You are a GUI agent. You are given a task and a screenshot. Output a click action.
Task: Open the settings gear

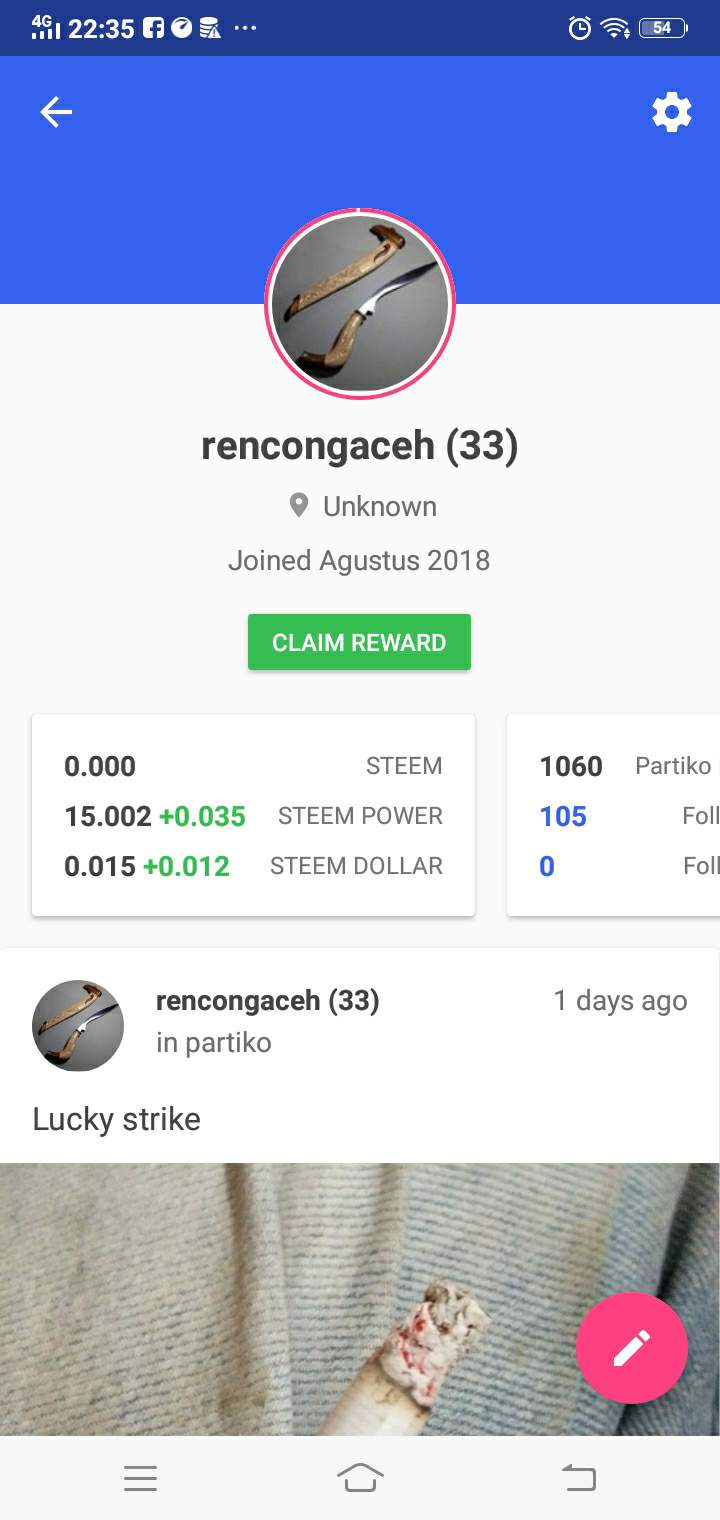pyautogui.click(x=671, y=112)
